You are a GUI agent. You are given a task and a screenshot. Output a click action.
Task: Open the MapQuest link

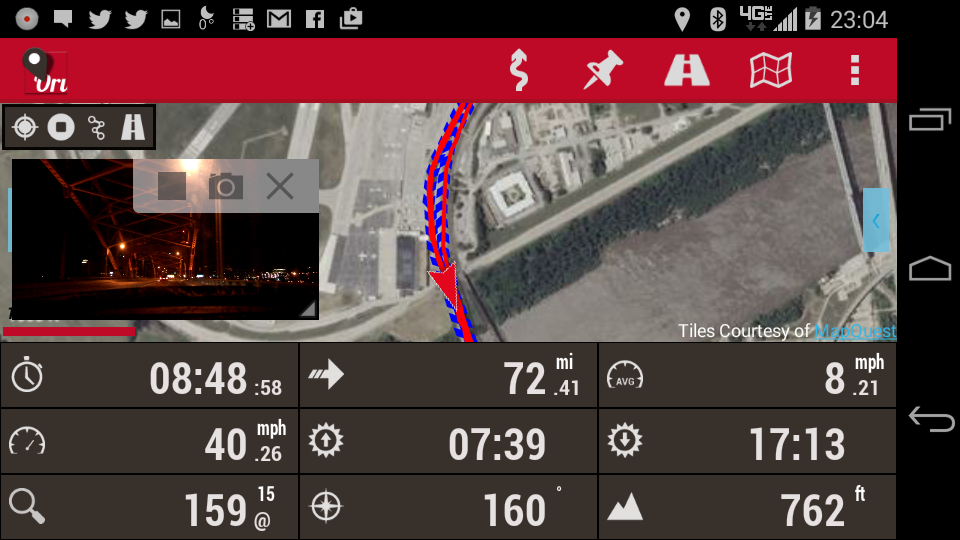[x=854, y=331]
